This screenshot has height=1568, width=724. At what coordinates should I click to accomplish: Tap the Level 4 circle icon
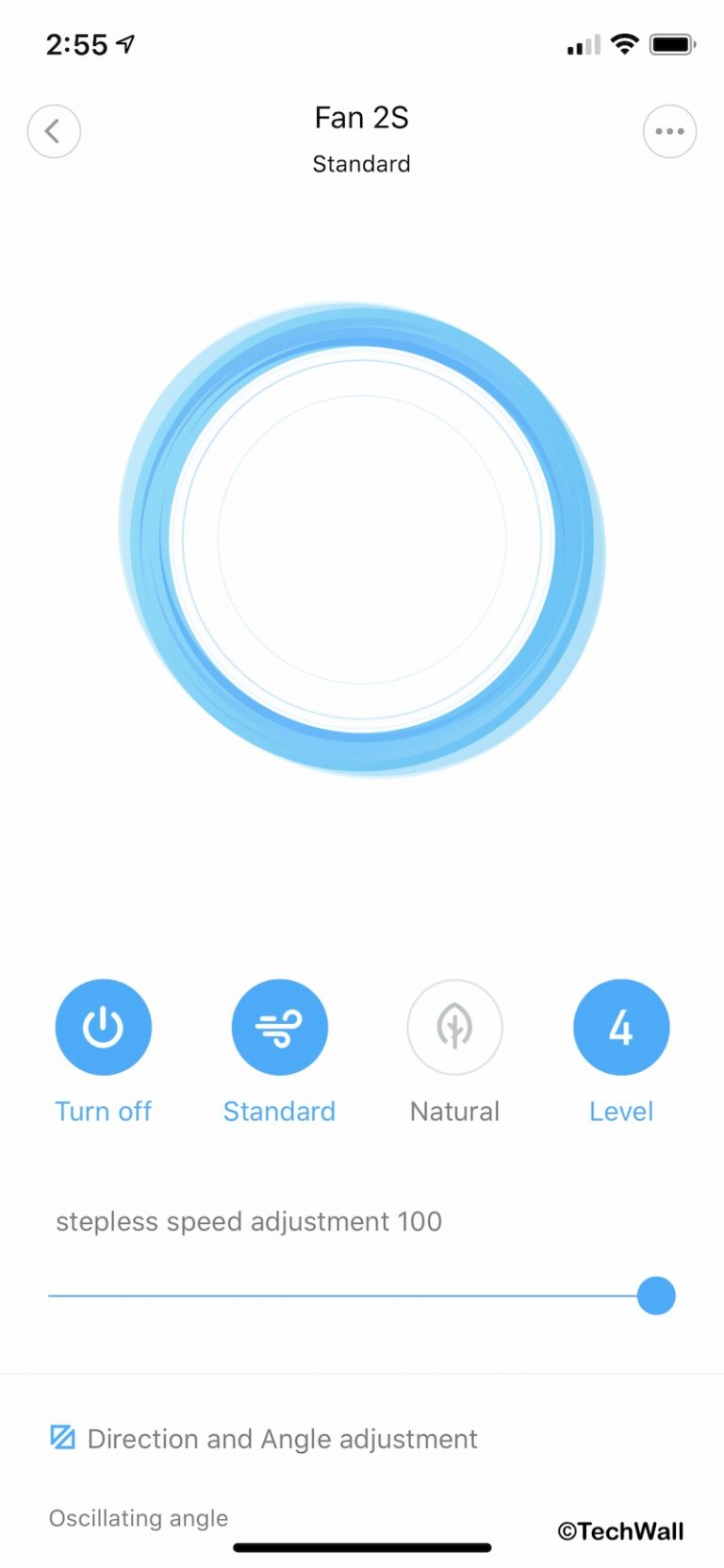coord(621,1027)
